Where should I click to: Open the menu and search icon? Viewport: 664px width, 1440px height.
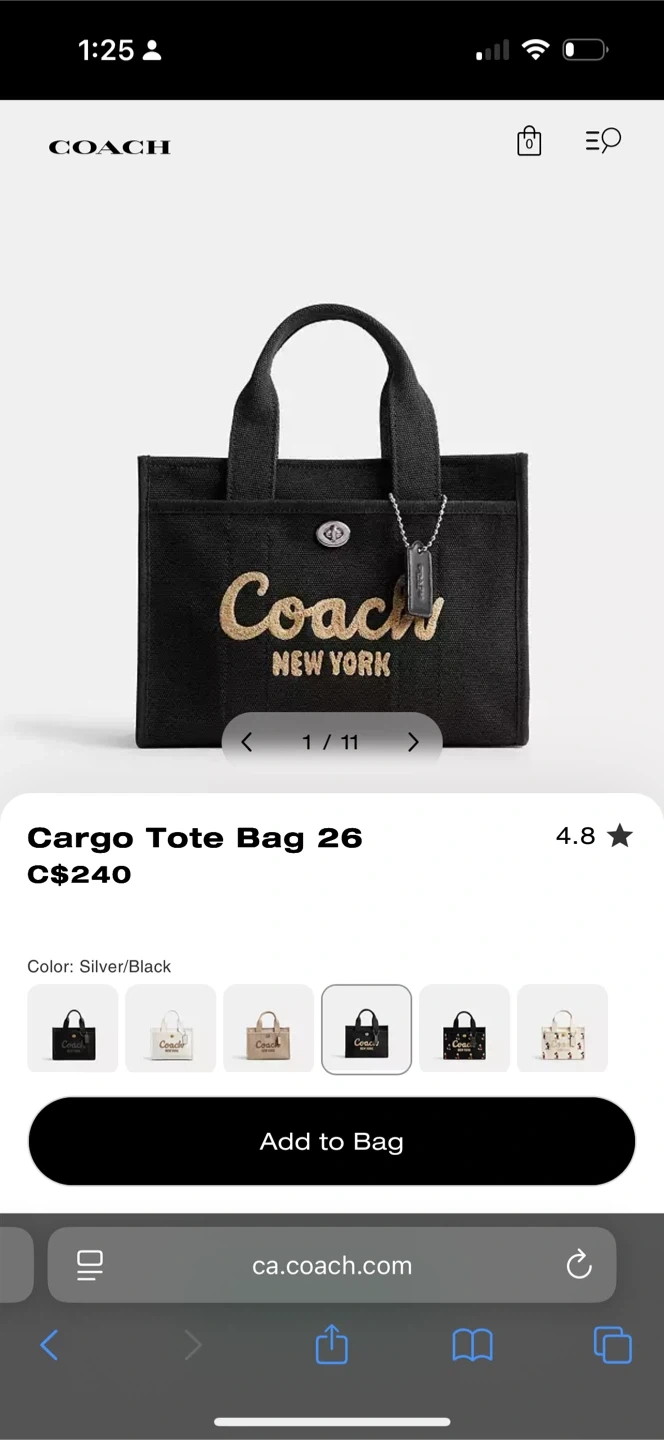[x=603, y=141]
